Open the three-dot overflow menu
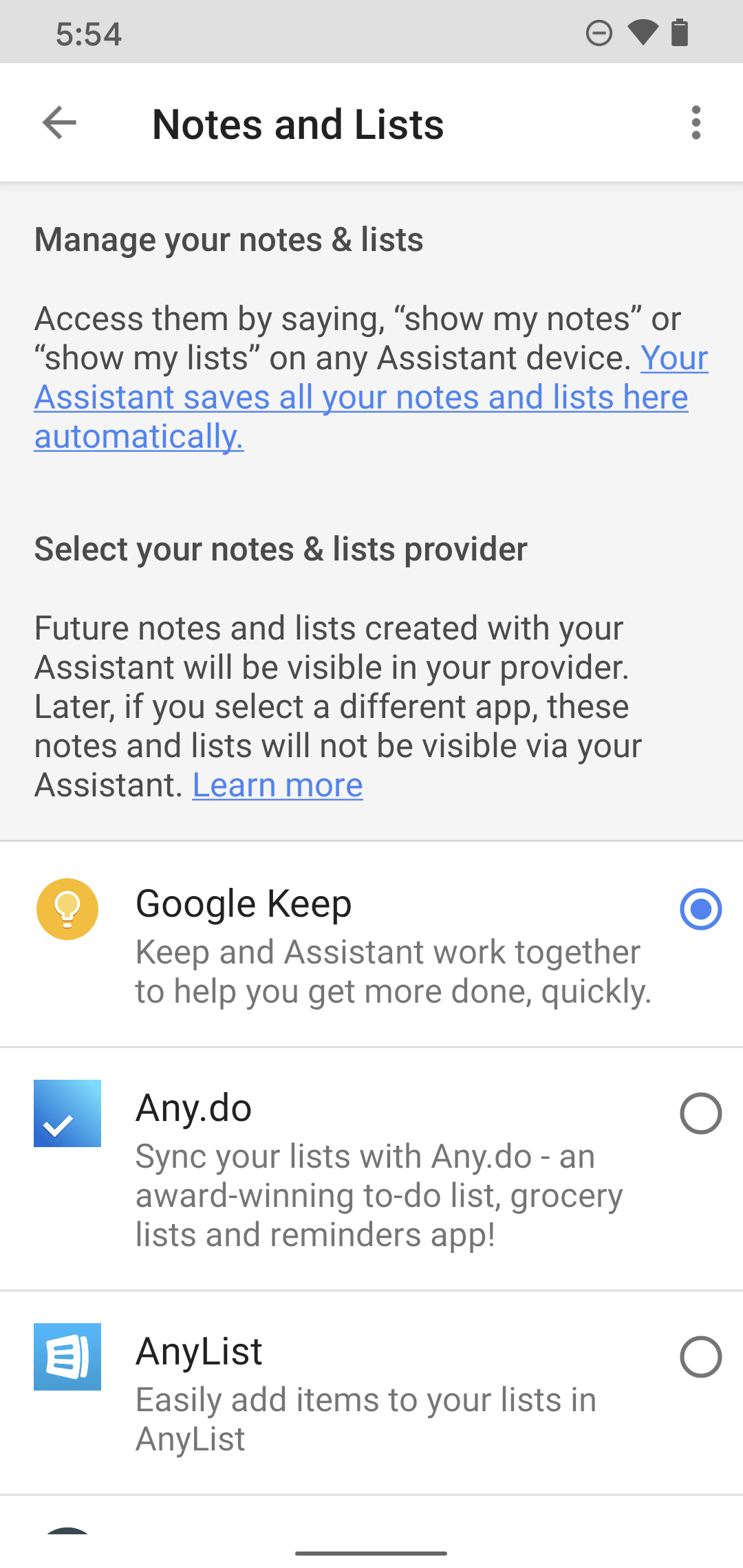The height and width of the screenshot is (1568, 743). 695,122
